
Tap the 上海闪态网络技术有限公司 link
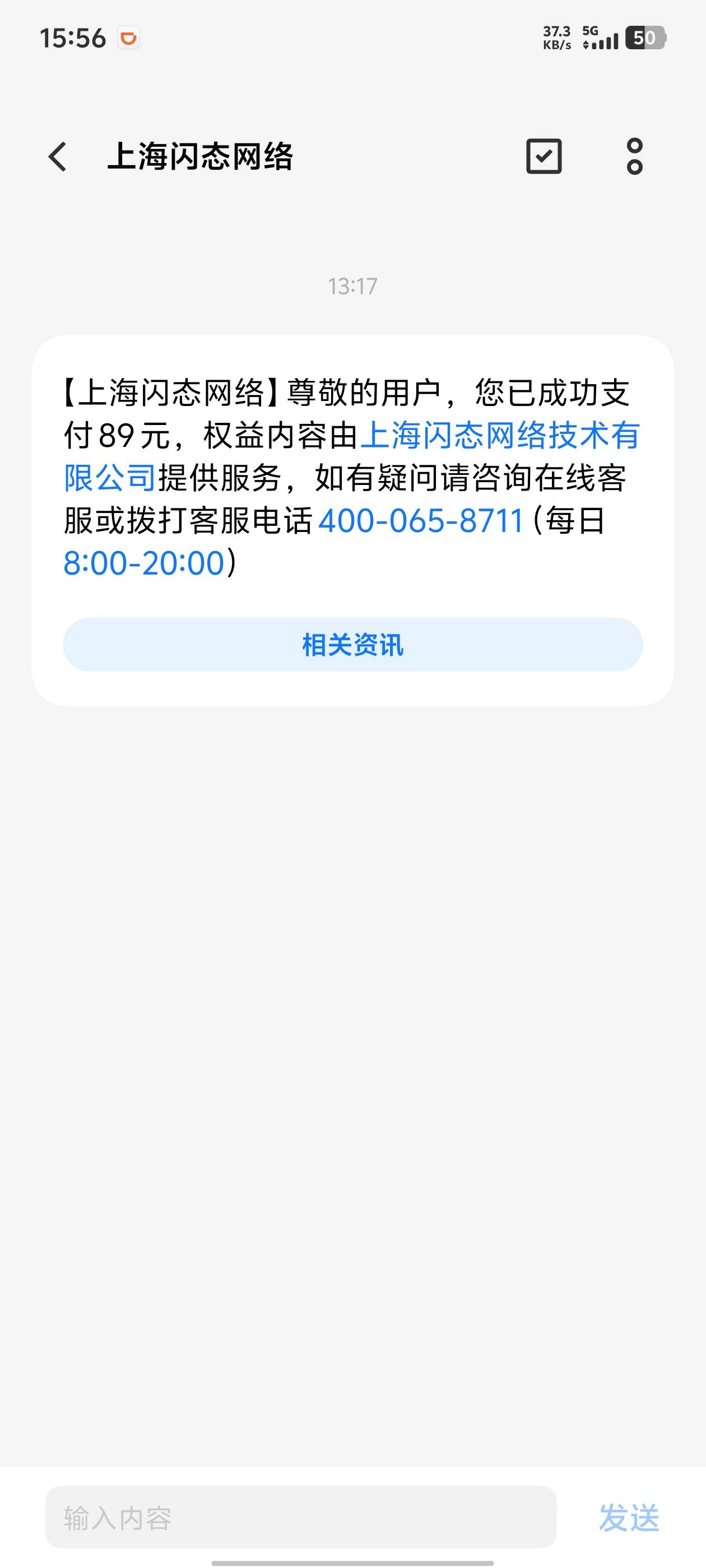(499, 436)
